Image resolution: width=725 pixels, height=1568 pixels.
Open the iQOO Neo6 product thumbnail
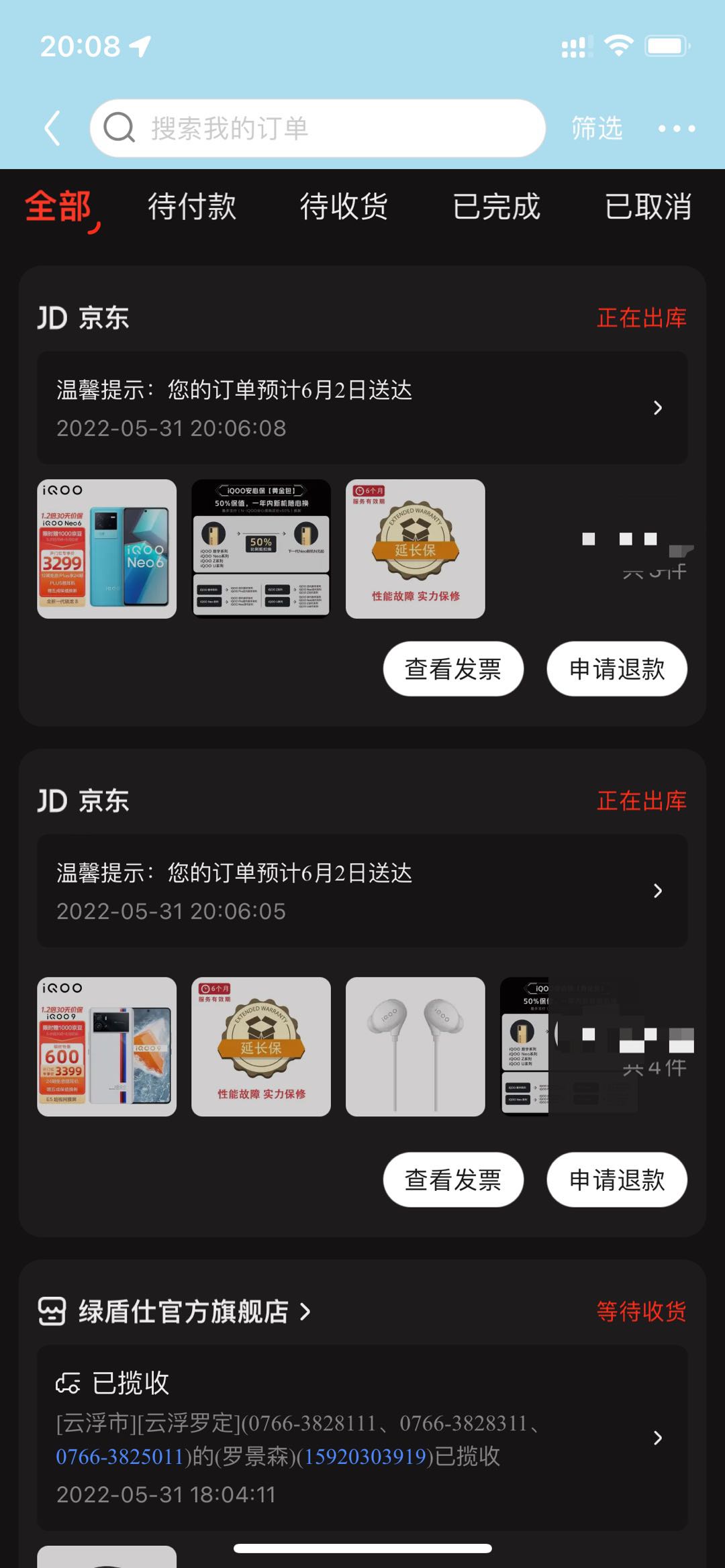[107, 549]
